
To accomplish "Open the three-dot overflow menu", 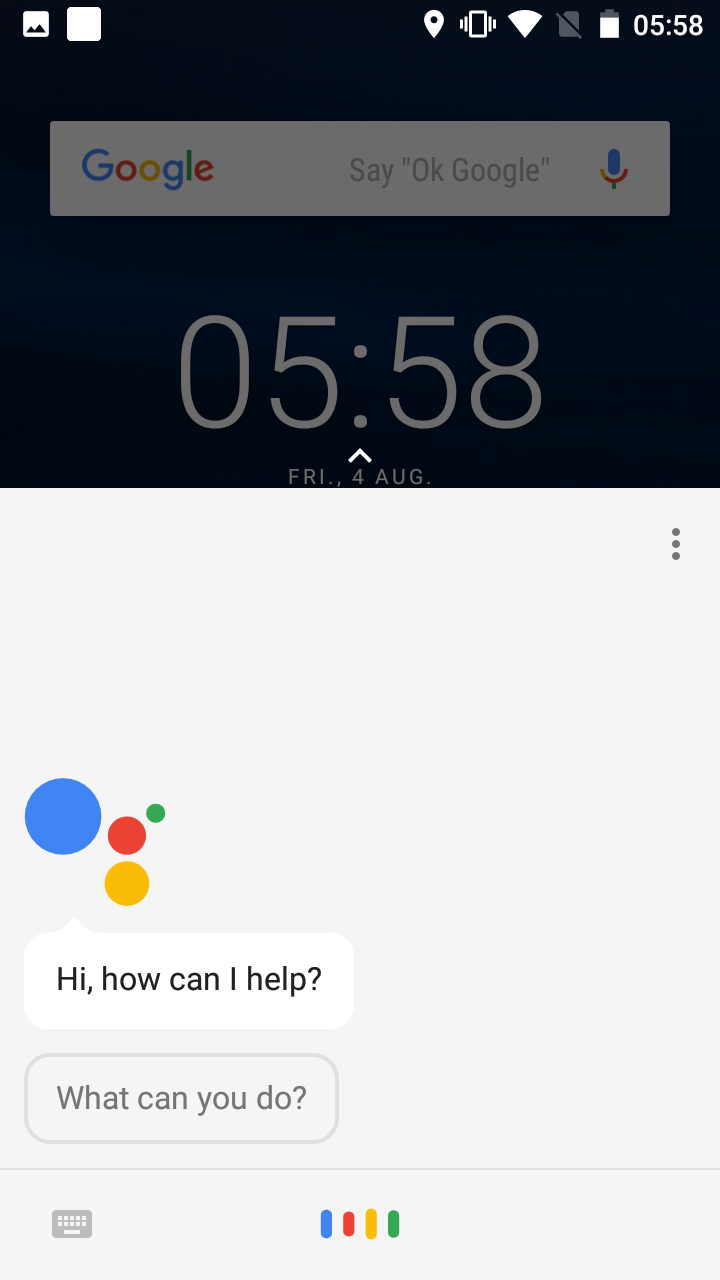I will [x=676, y=544].
